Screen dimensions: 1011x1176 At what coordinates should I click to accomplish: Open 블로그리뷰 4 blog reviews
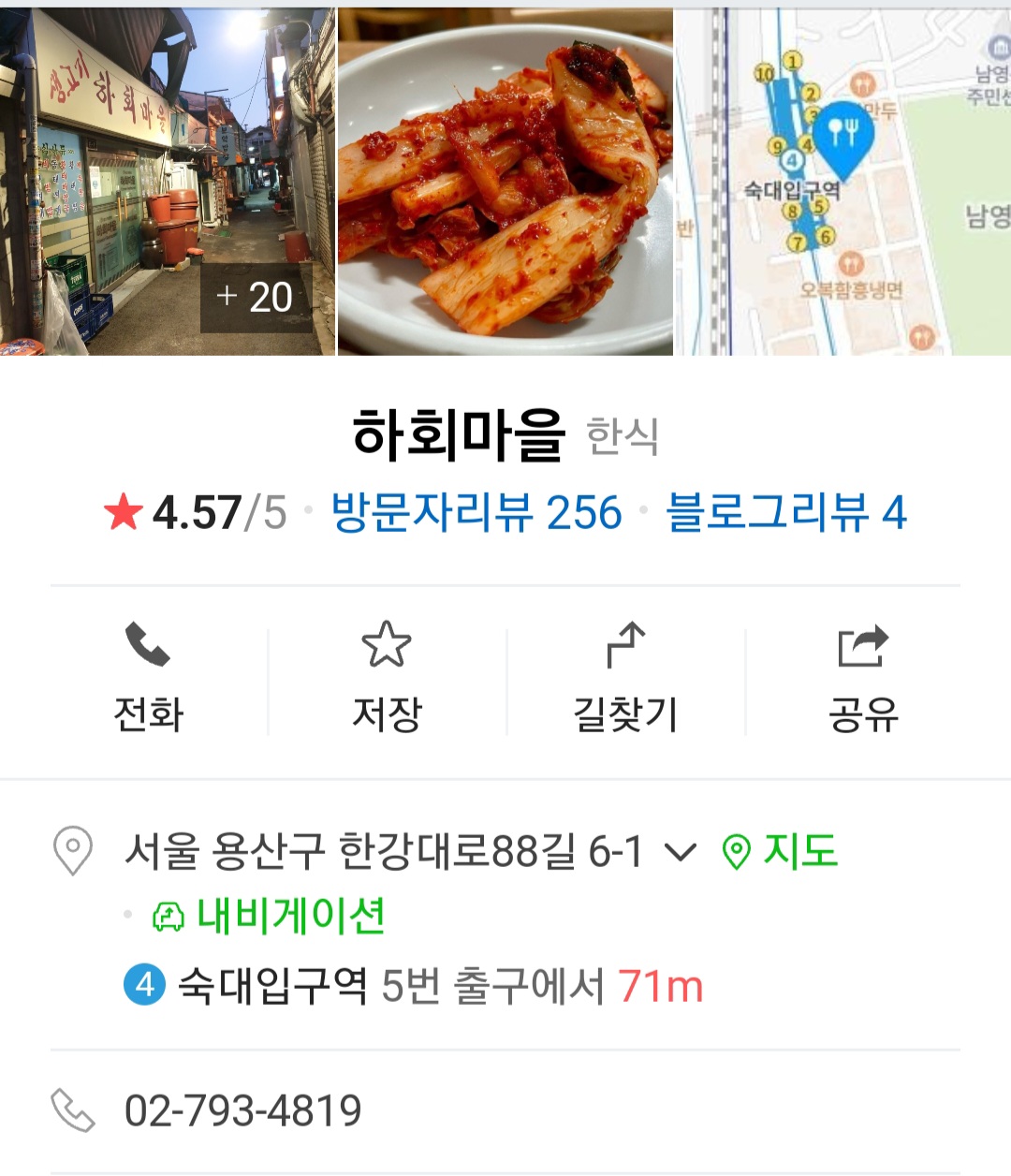pyautogui.click(x=785, y=513)
